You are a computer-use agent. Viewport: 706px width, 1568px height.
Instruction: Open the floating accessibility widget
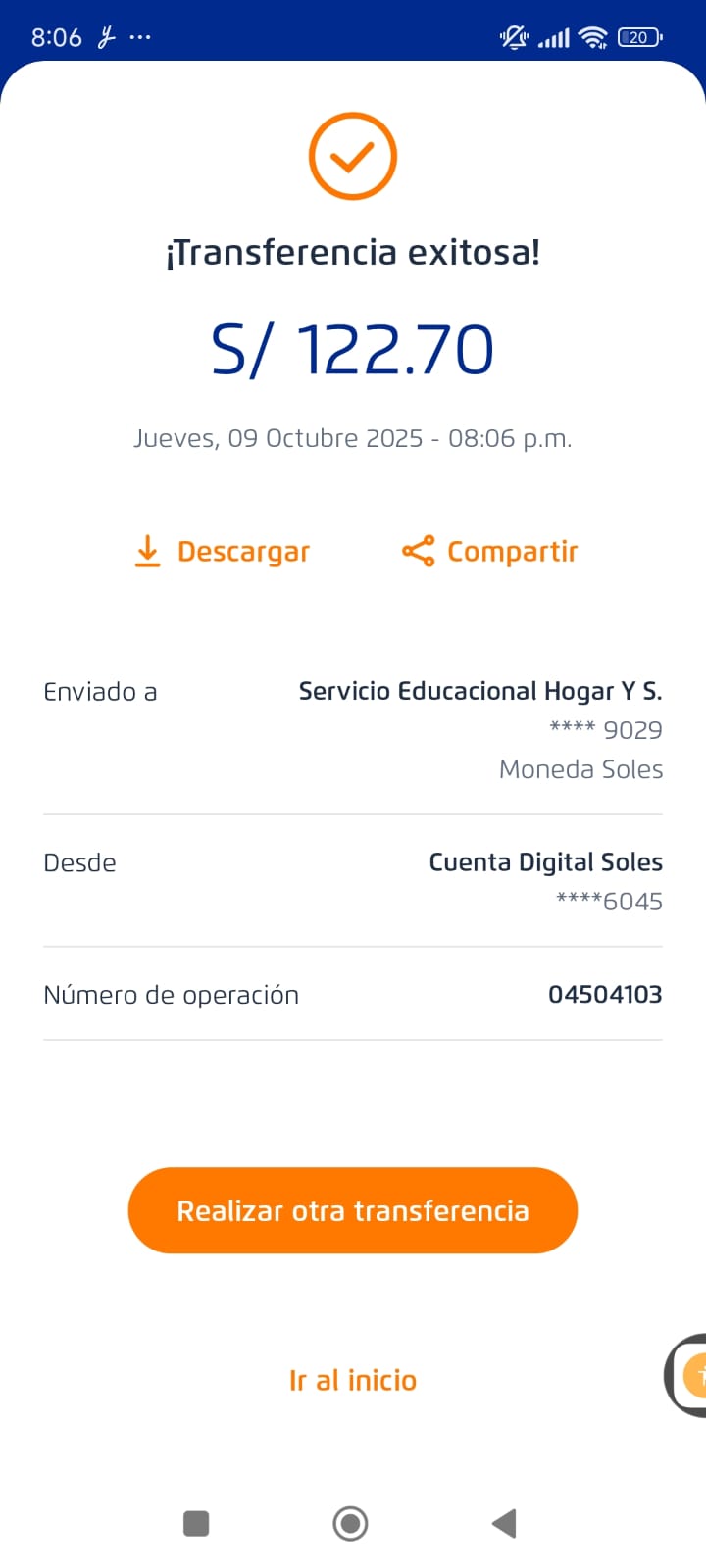tap(690, 1375)
